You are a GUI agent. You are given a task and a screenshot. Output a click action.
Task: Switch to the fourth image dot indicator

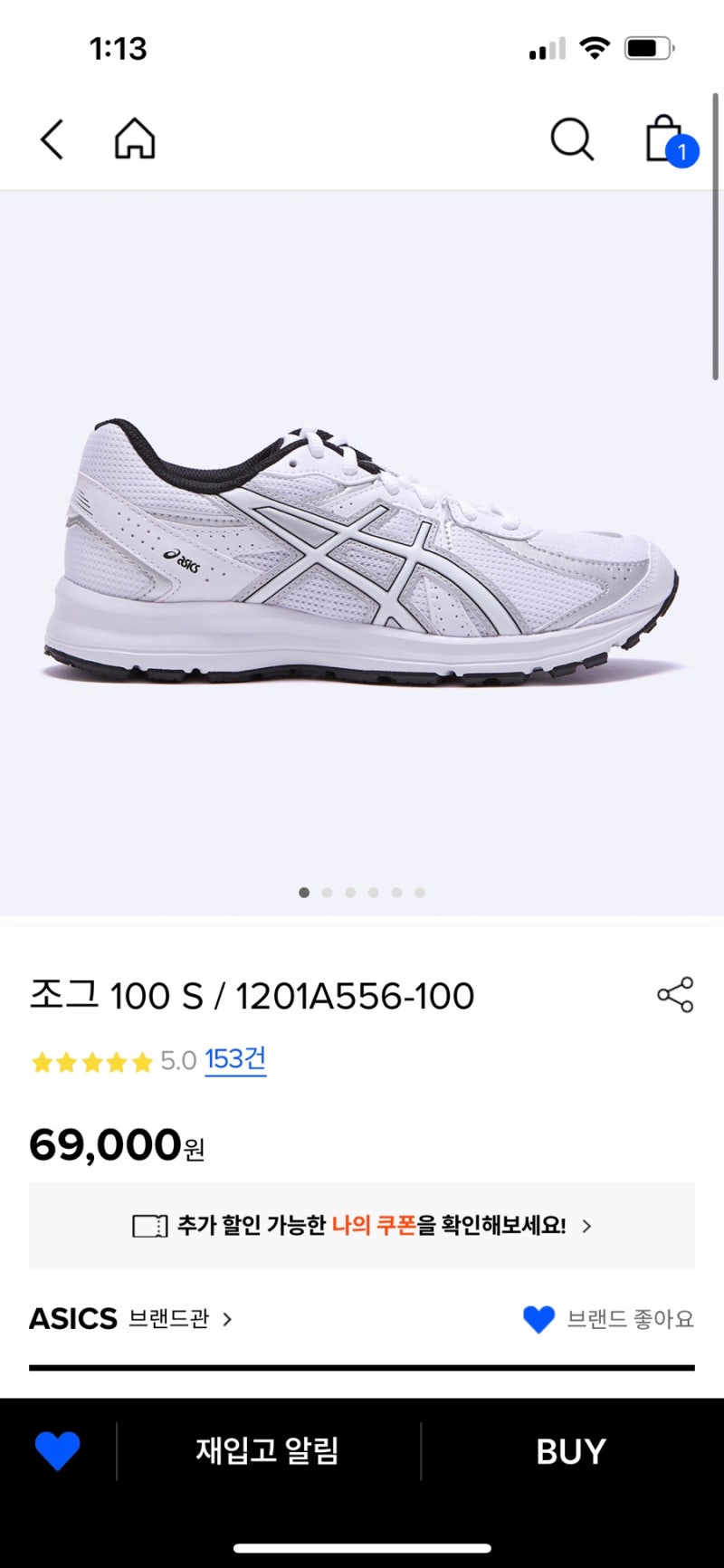pyautogui.click(x=374, y=892)
